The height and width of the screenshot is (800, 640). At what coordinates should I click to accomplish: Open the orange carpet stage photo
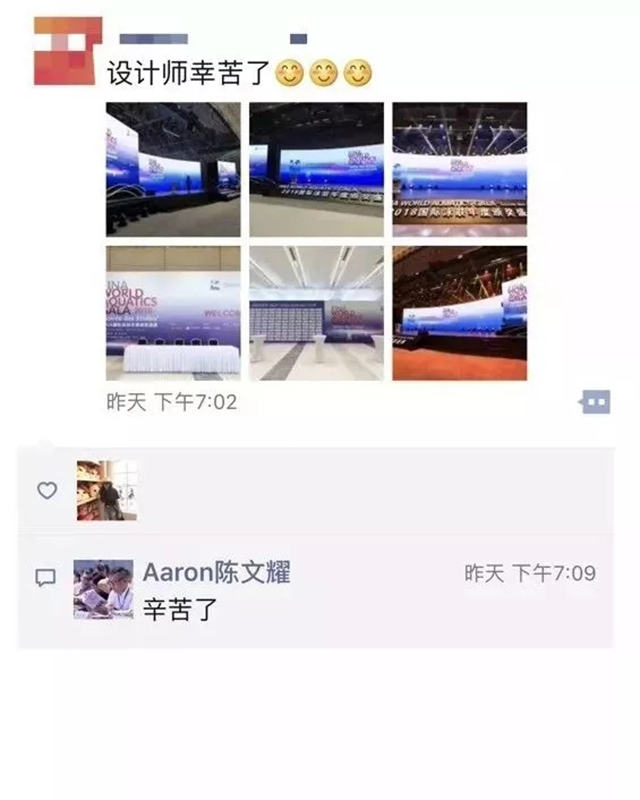[459, 313]
